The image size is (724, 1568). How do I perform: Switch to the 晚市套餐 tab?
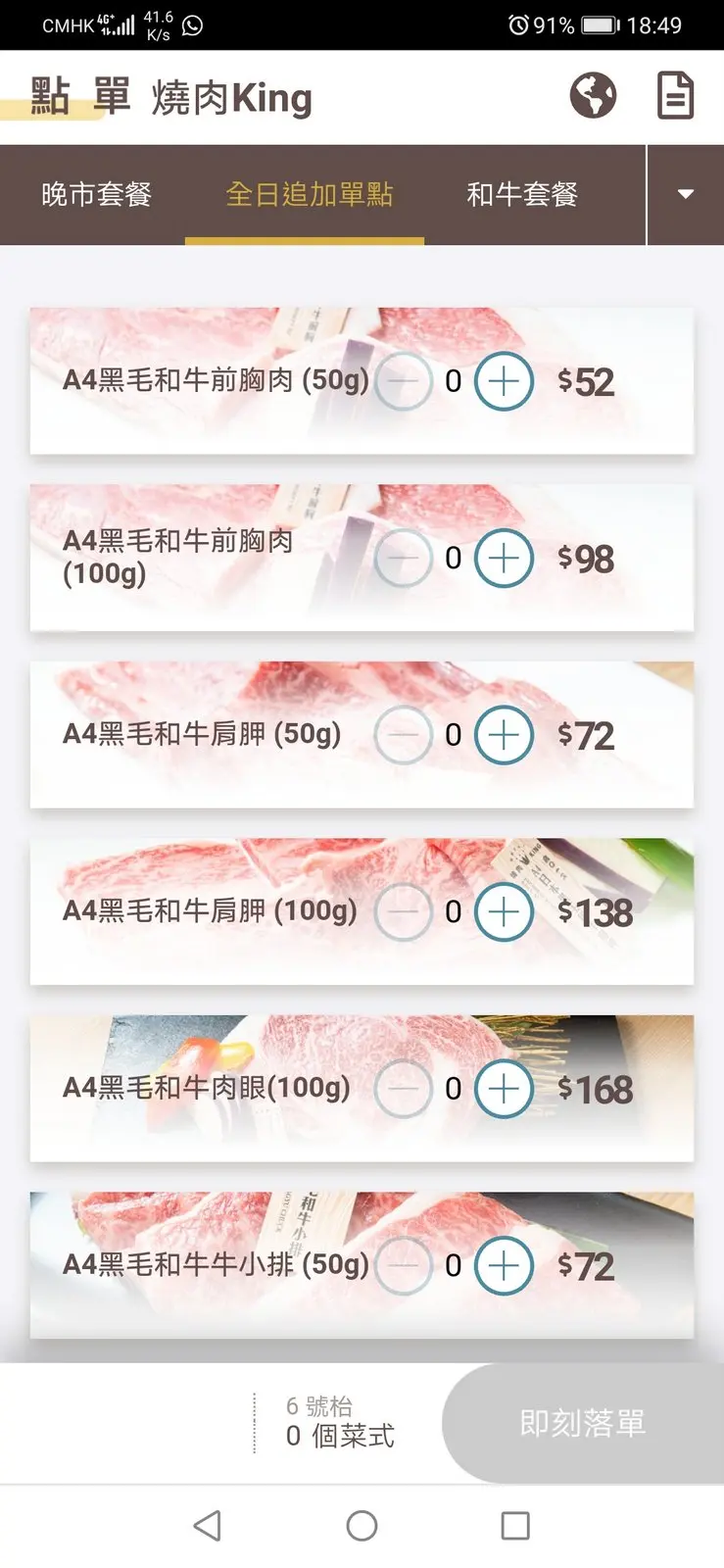pyautogui.click(x=96, y=194)
